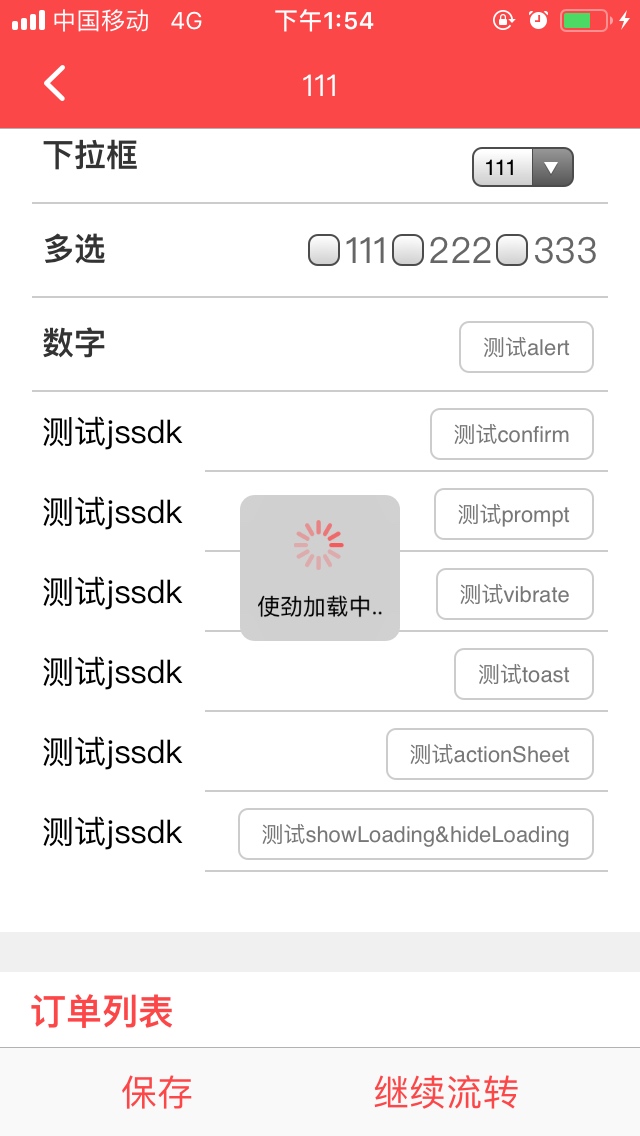The height and width of the screenshot is (1136, 640).
Task: Show a toast with 测试toast
Action: 523,674
